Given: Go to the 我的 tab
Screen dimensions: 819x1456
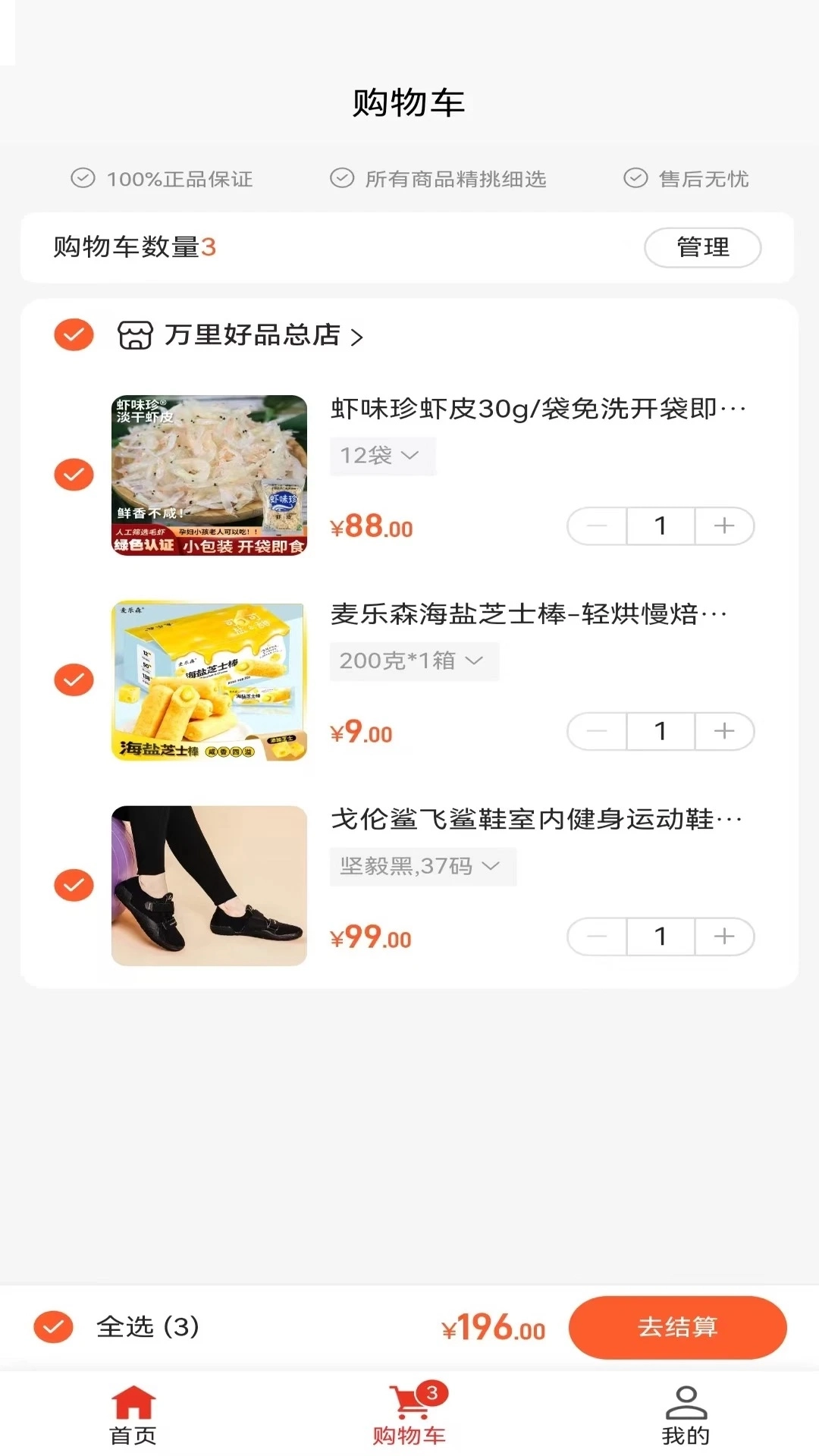Looking at the screenshot, I should click(x=686, y=1415).
